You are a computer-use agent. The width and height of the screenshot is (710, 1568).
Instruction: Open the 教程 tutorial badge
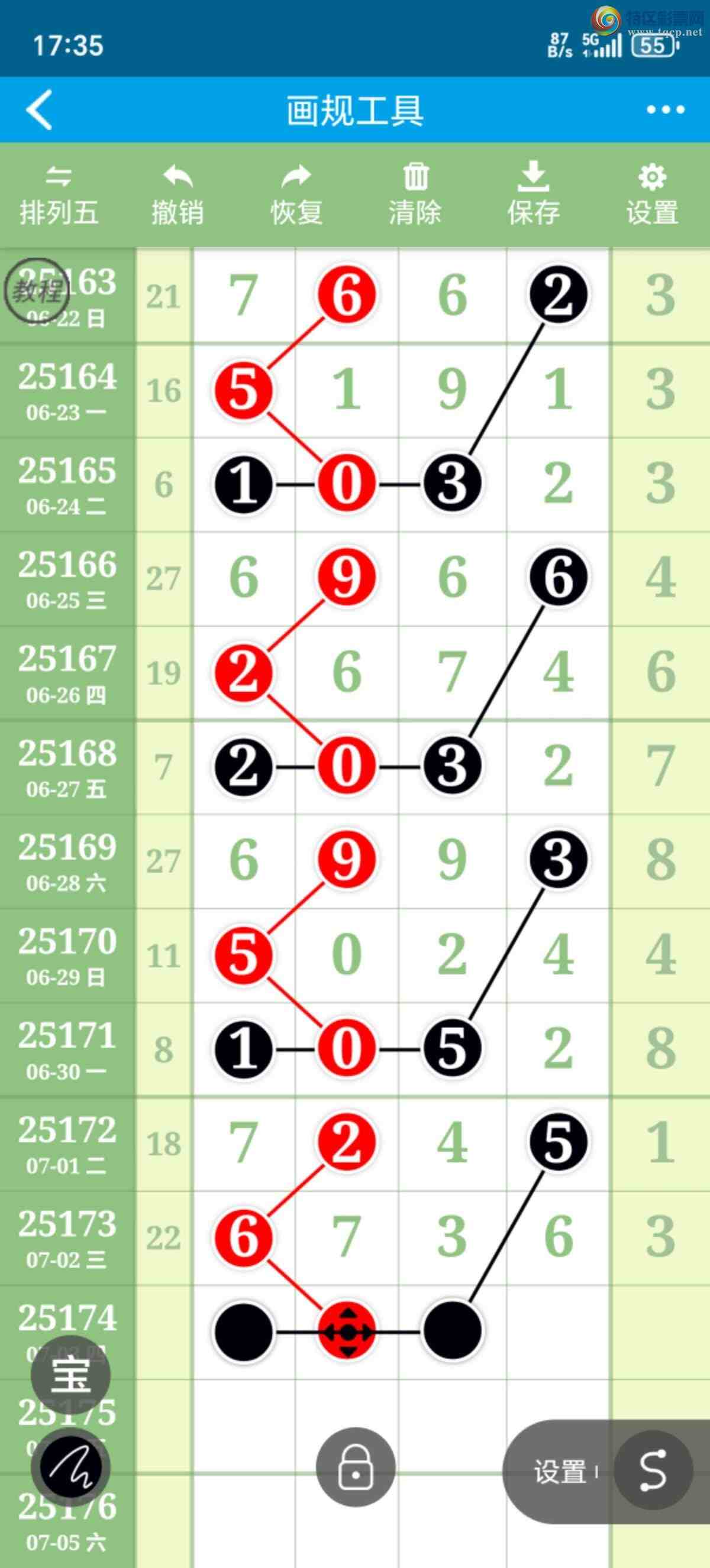(x=35, y=291)
